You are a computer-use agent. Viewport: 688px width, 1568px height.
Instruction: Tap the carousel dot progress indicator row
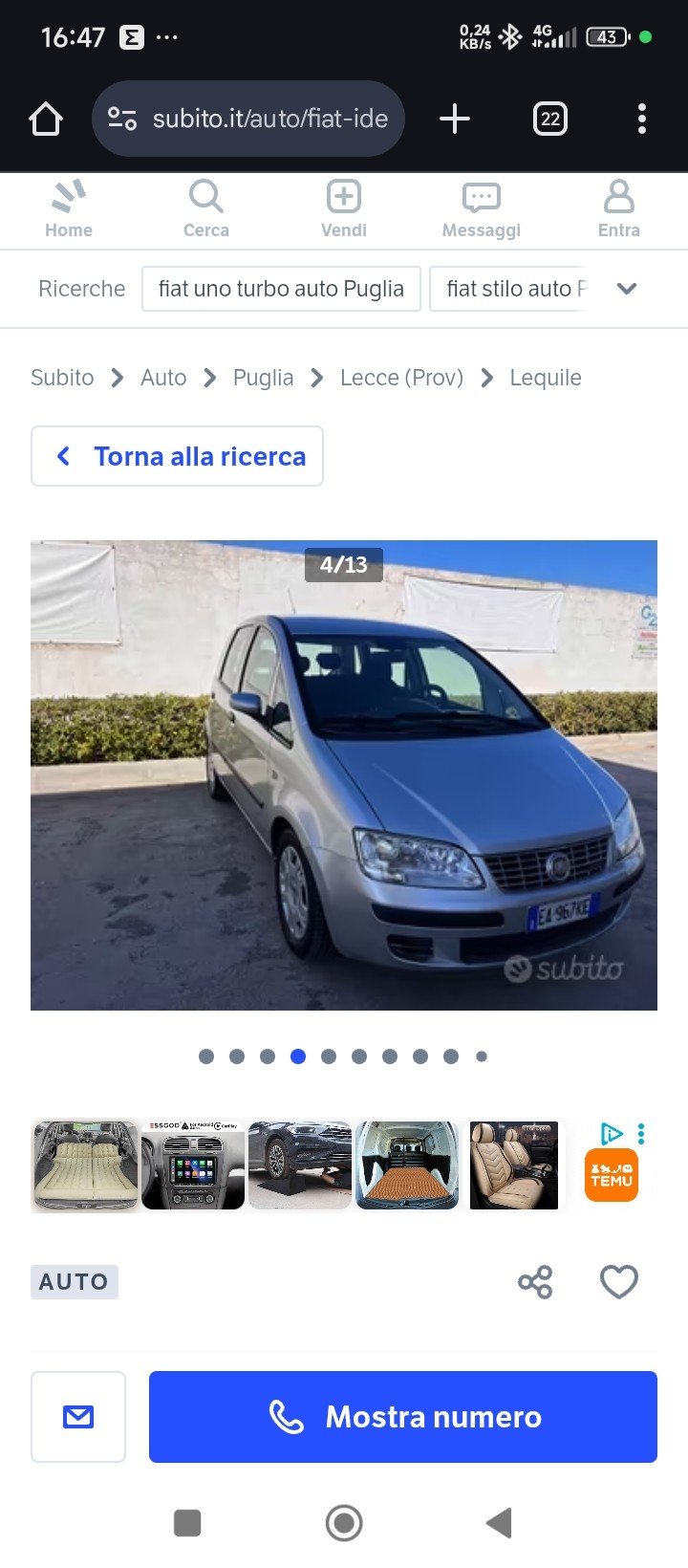click(x=344, y=1056)
